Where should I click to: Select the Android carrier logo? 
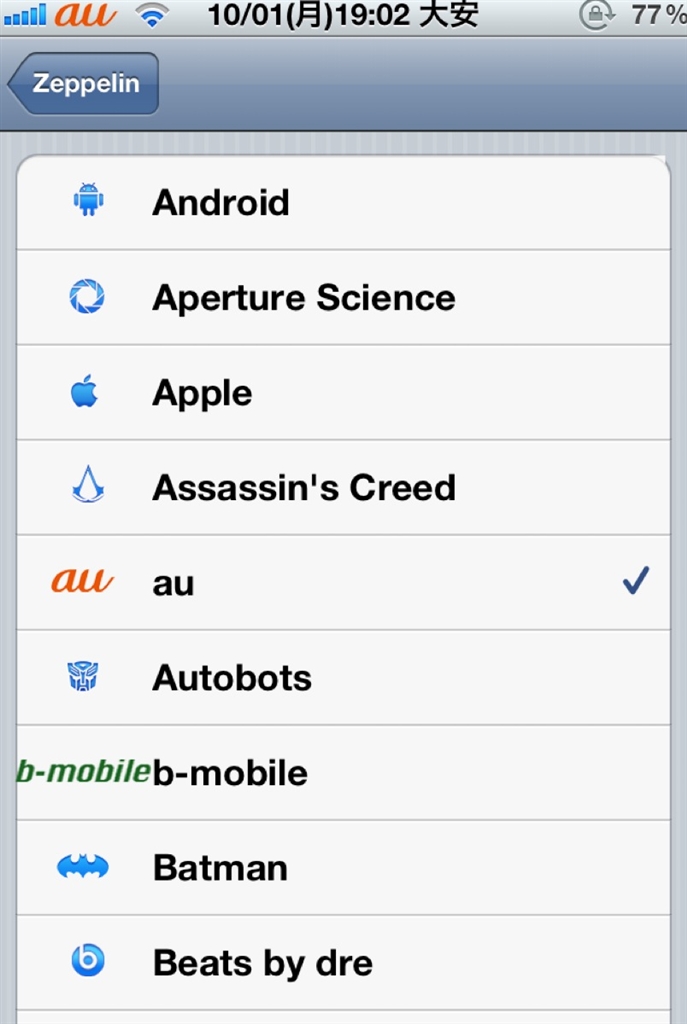pos(343,202)
